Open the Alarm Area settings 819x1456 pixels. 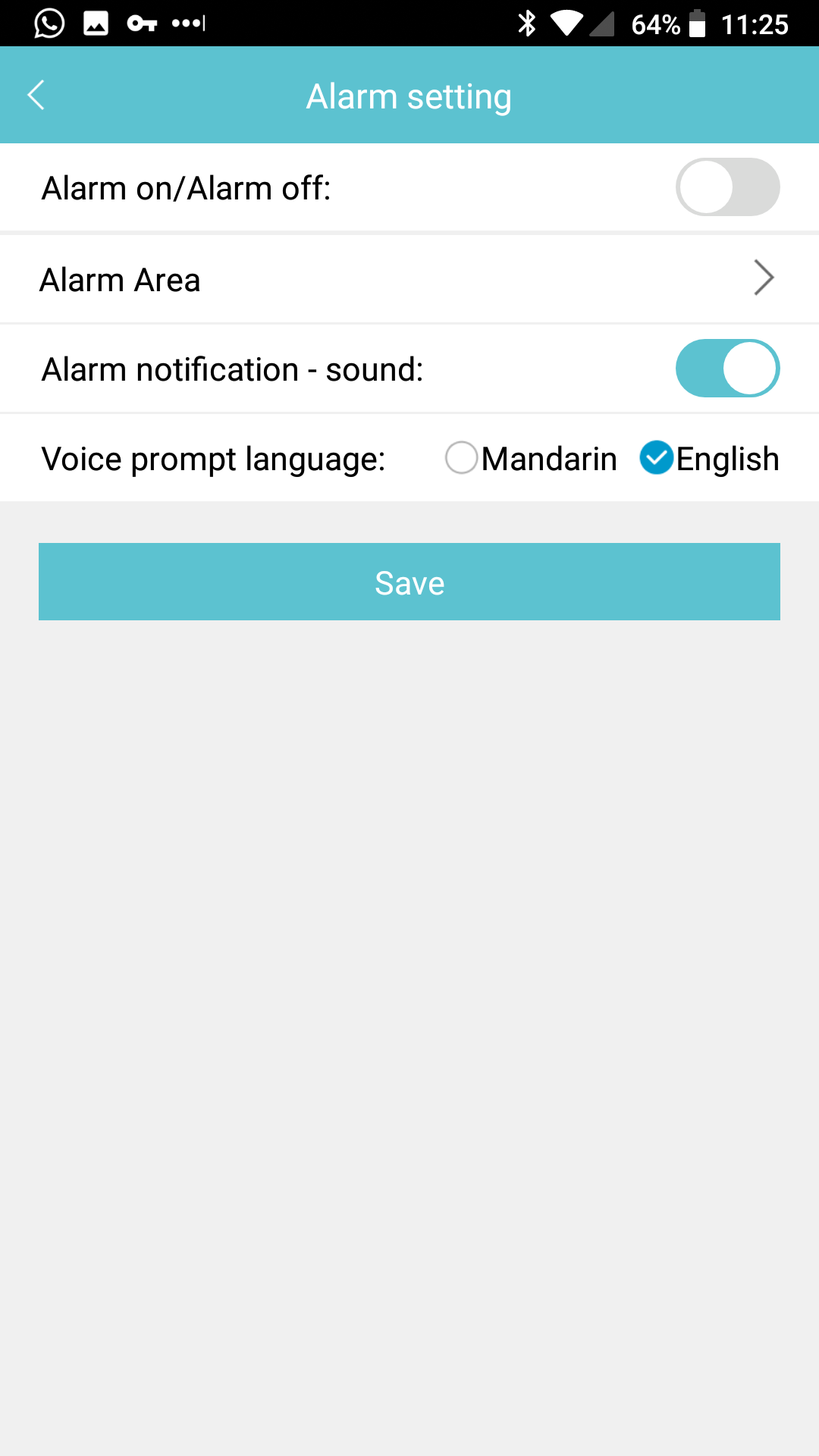pos(409,279)
